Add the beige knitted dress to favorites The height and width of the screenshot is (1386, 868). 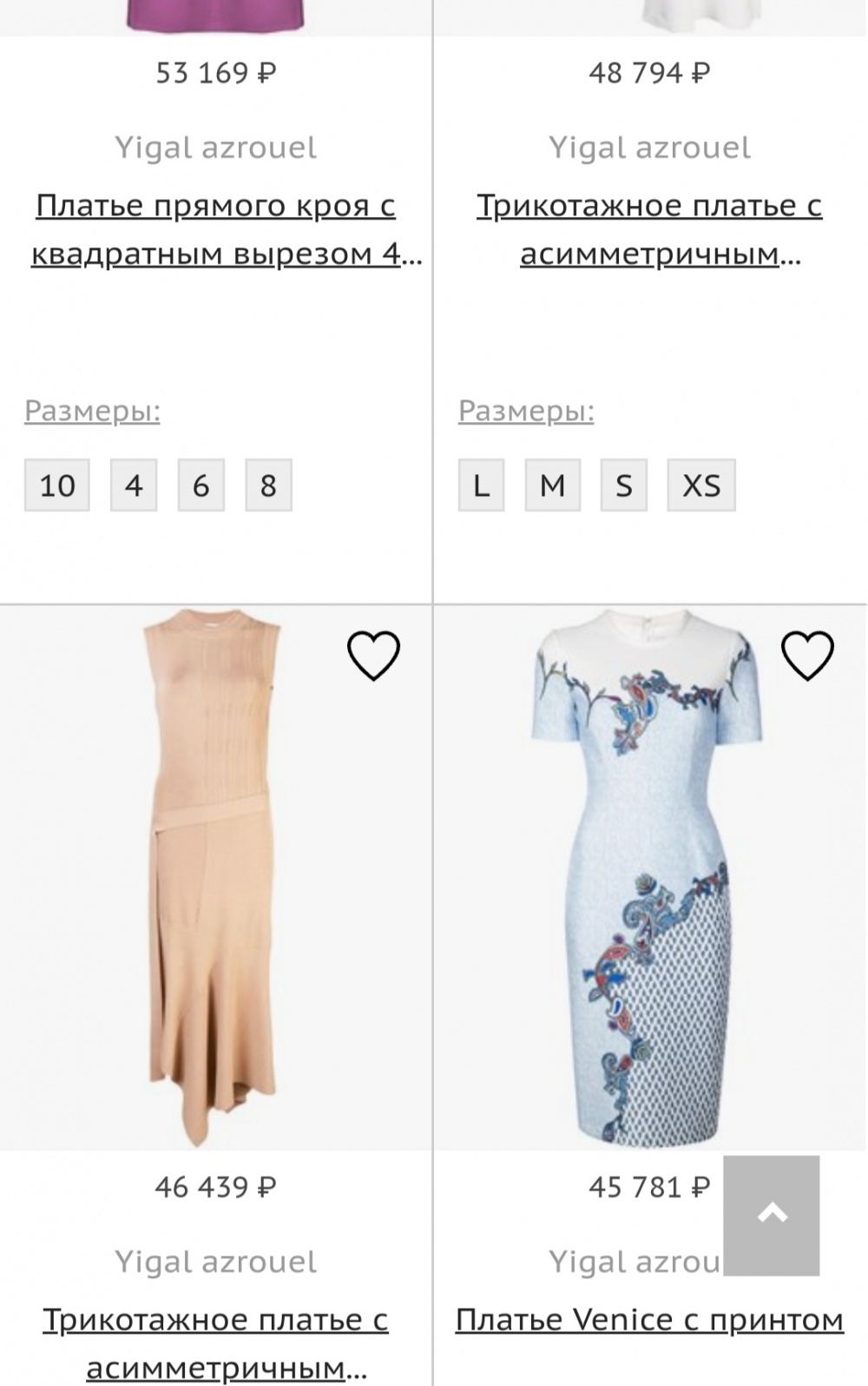tap(373, 656)
